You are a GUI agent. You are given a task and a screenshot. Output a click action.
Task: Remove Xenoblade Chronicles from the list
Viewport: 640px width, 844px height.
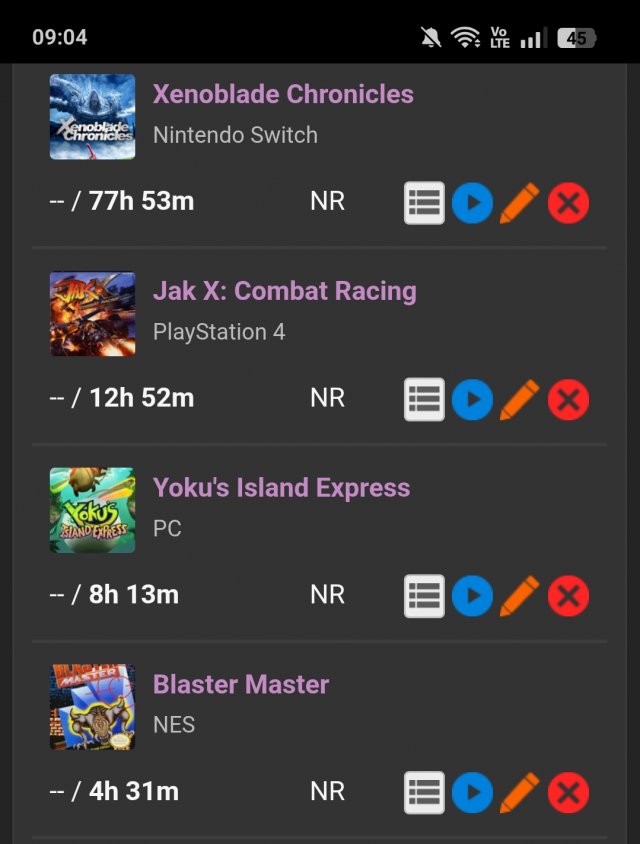pyautogui.click(x=568, y=203)
